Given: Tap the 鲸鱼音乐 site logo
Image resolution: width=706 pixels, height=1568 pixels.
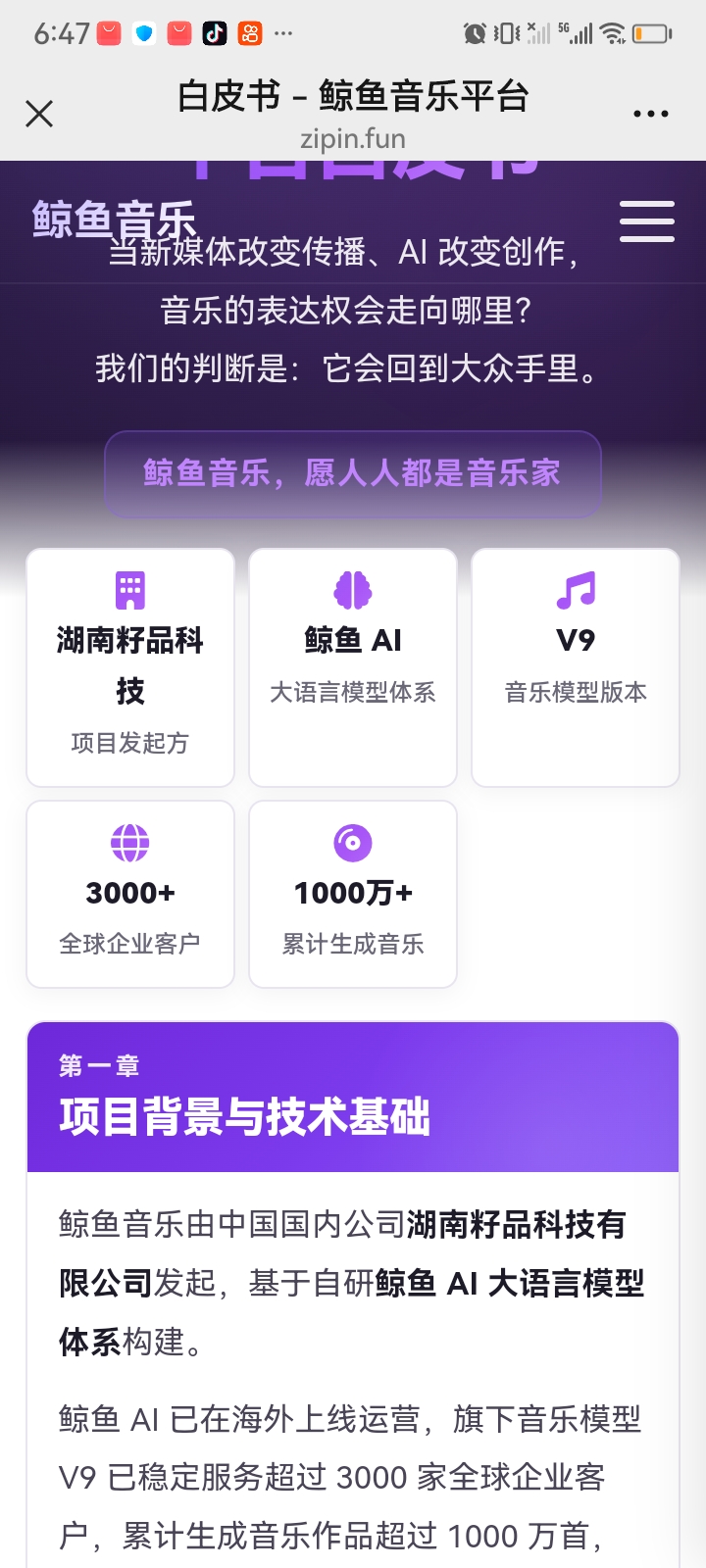Looking at the screenshot, I should (x=114, y=220).
